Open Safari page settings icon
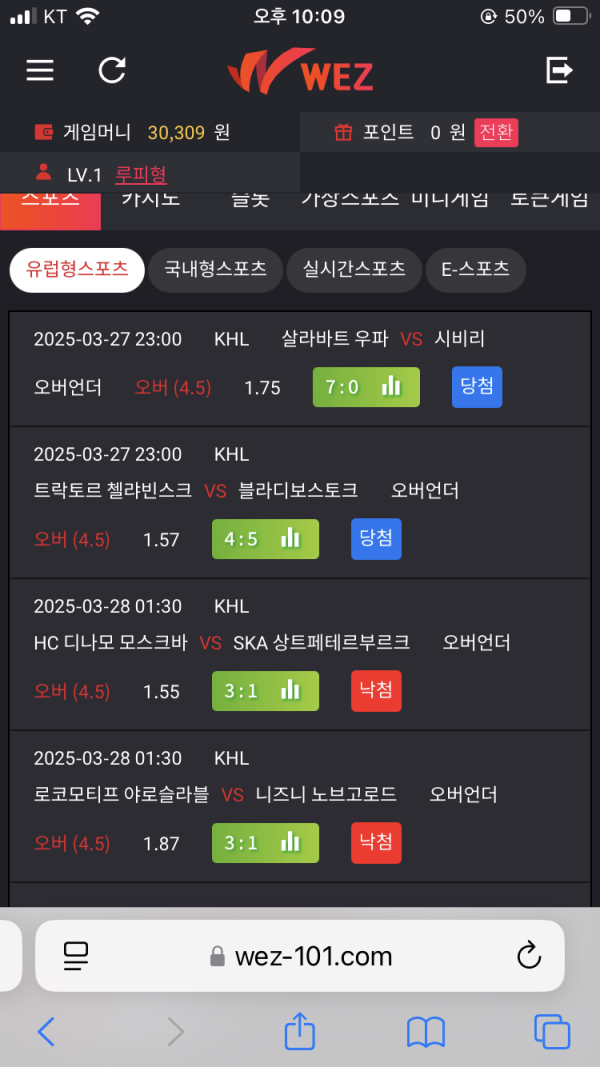This screenshot has width=600, height=1067. 76,956
